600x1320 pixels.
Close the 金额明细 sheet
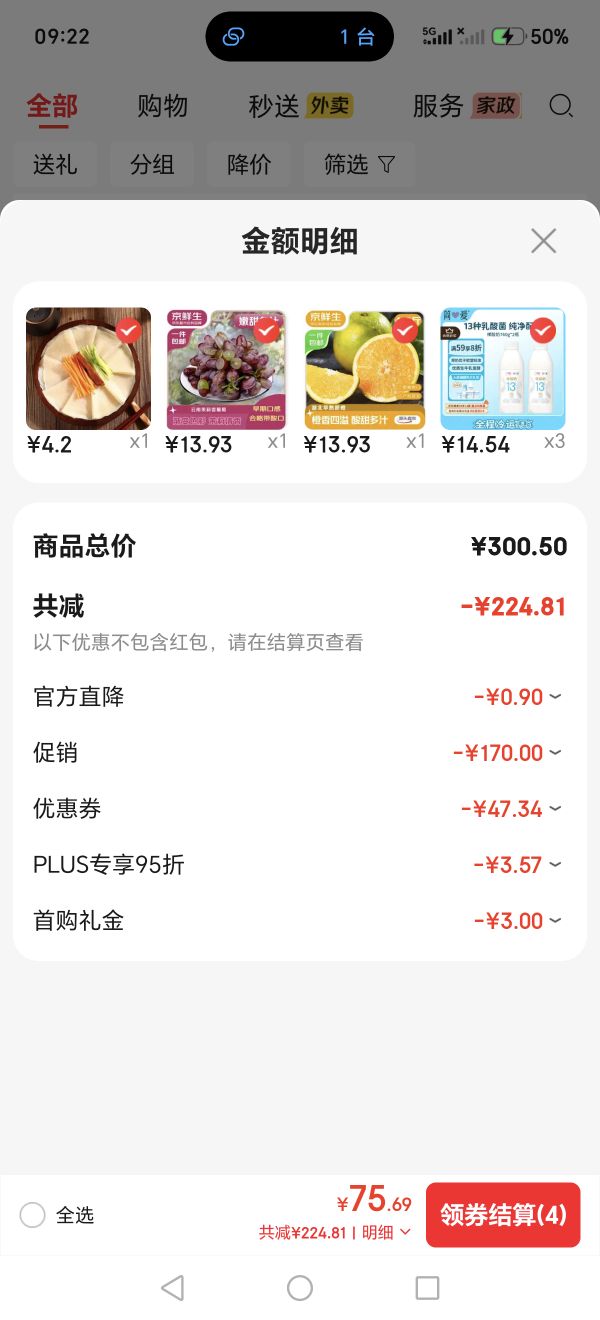(543, 241)
